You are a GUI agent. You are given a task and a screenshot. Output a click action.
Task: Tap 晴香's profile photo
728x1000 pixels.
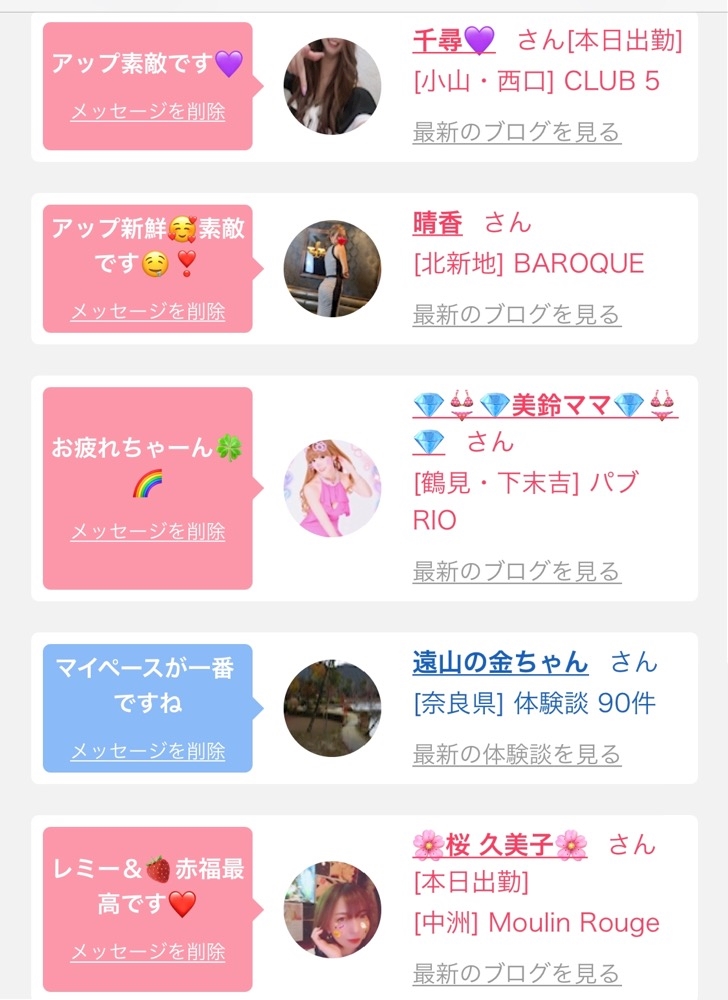pyautogui.click(x=332, y=268)
